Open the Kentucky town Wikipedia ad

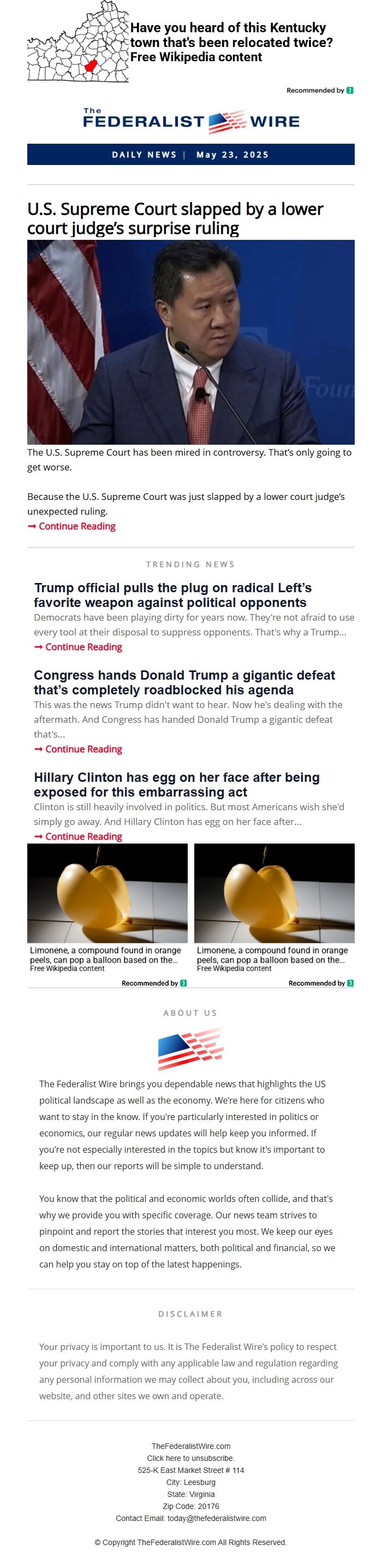coord(231,43)
